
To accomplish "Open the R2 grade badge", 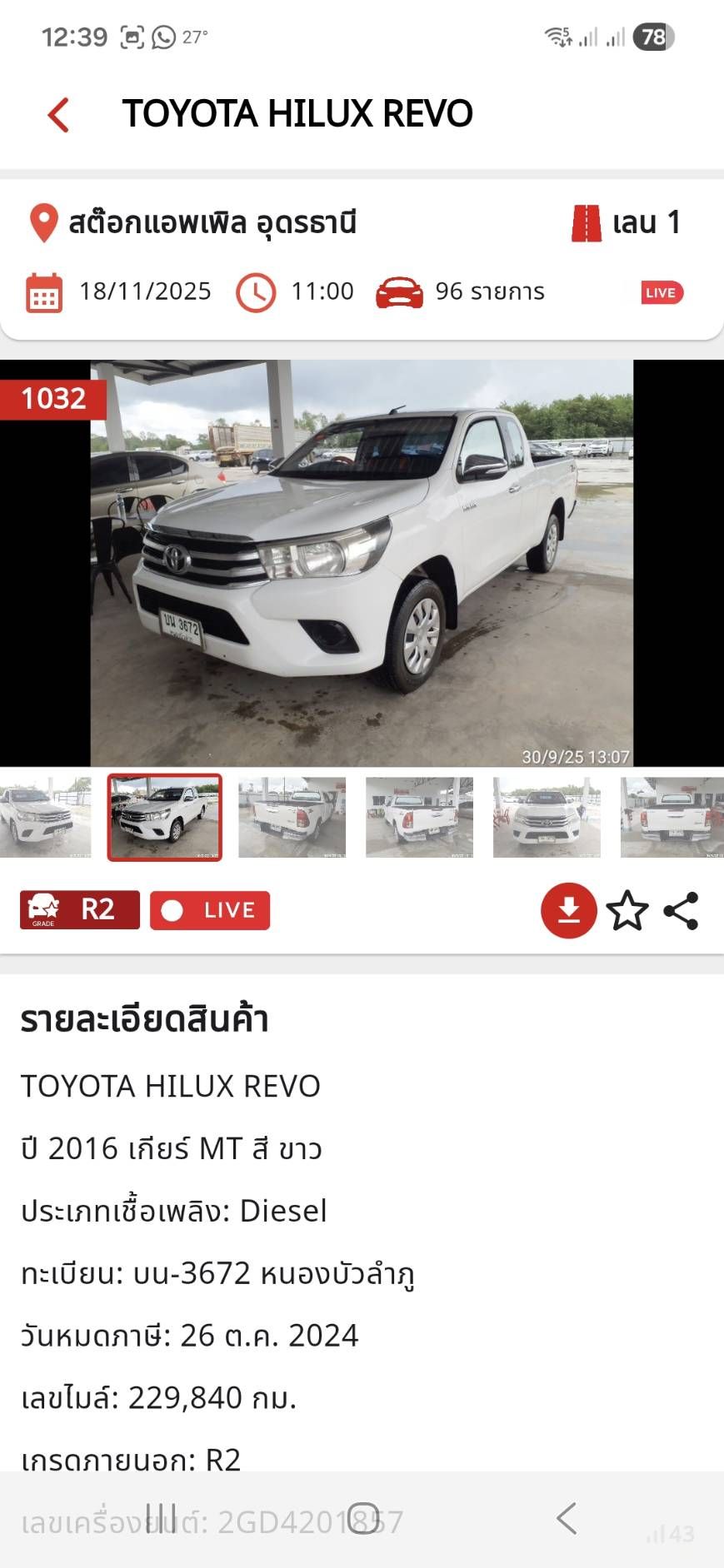I will [x=80, y=909].
